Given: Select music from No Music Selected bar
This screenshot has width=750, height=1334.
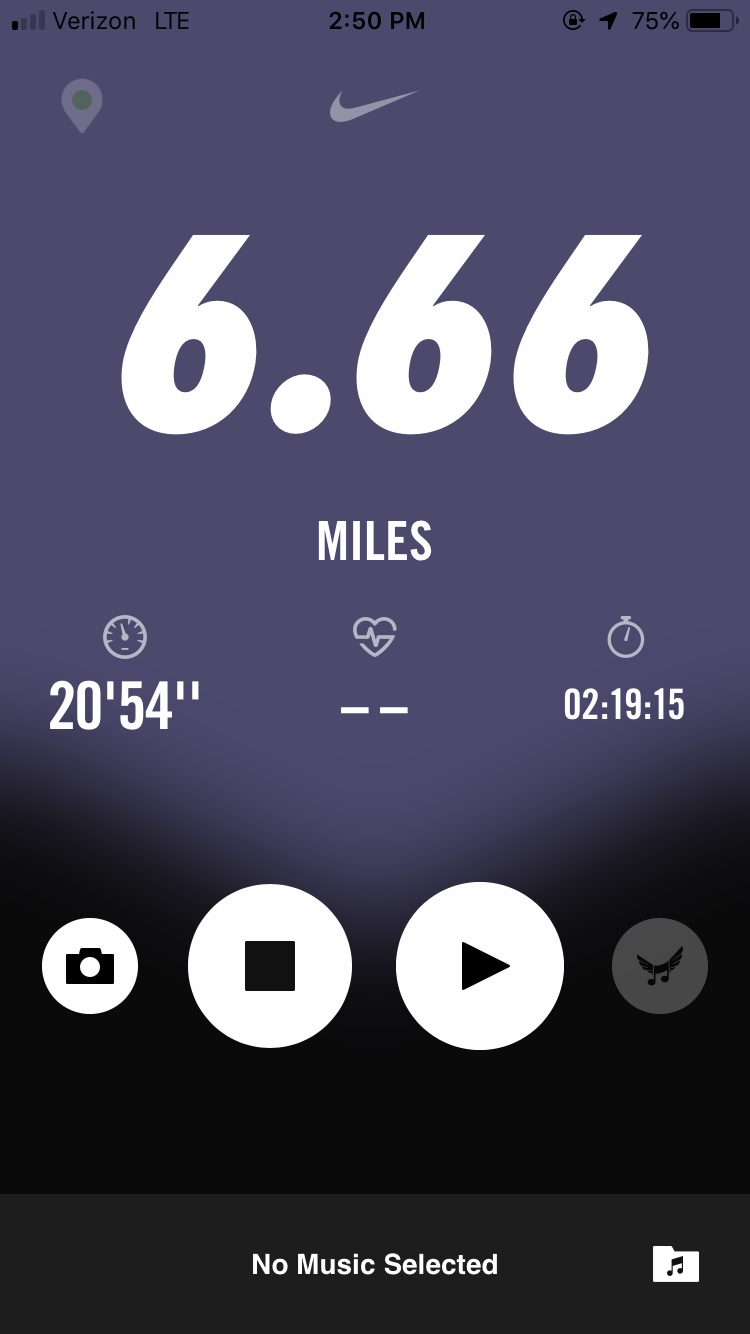Looking at the screenshot, I should tap(375, 1264).
